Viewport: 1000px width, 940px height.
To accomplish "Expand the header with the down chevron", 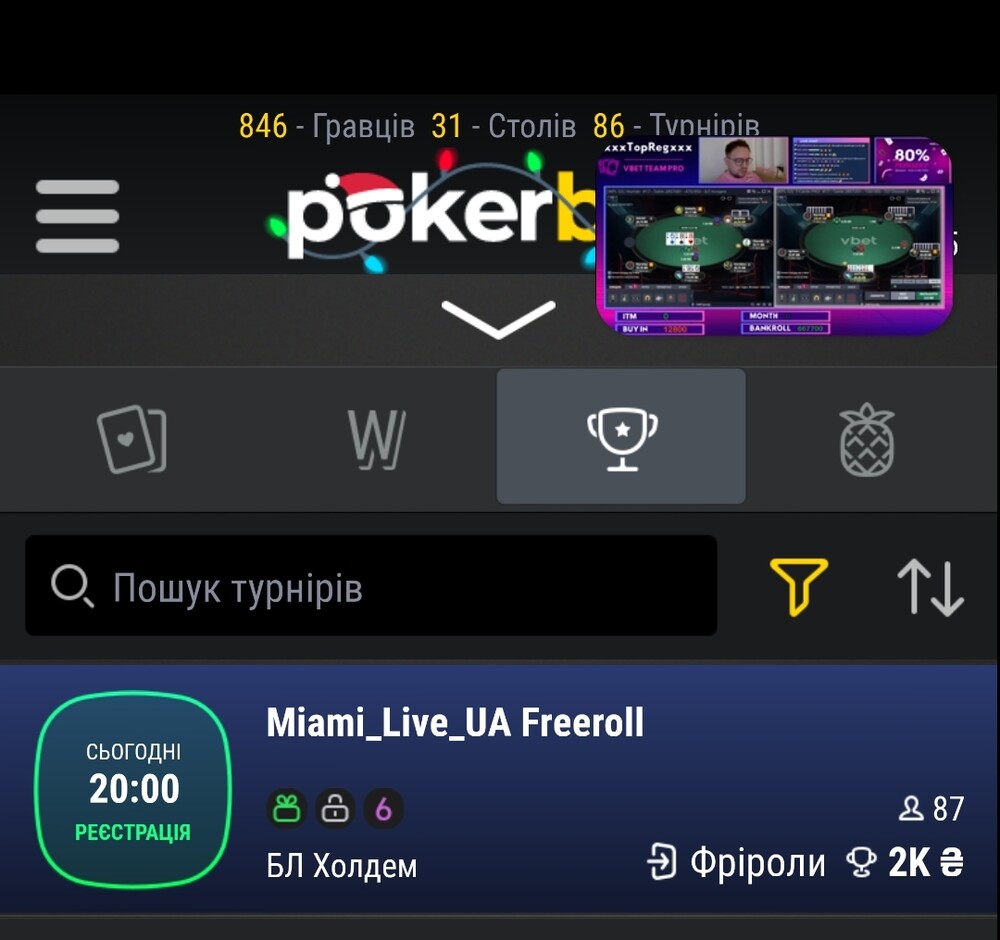I will coord(497,319).
